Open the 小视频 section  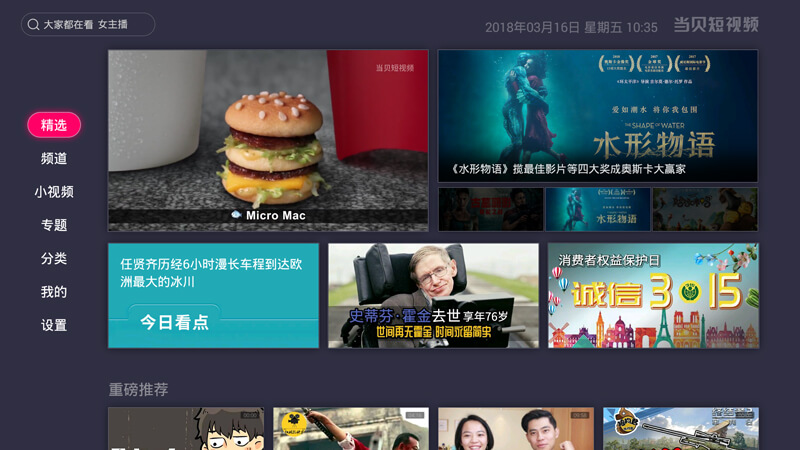point(54,192)
